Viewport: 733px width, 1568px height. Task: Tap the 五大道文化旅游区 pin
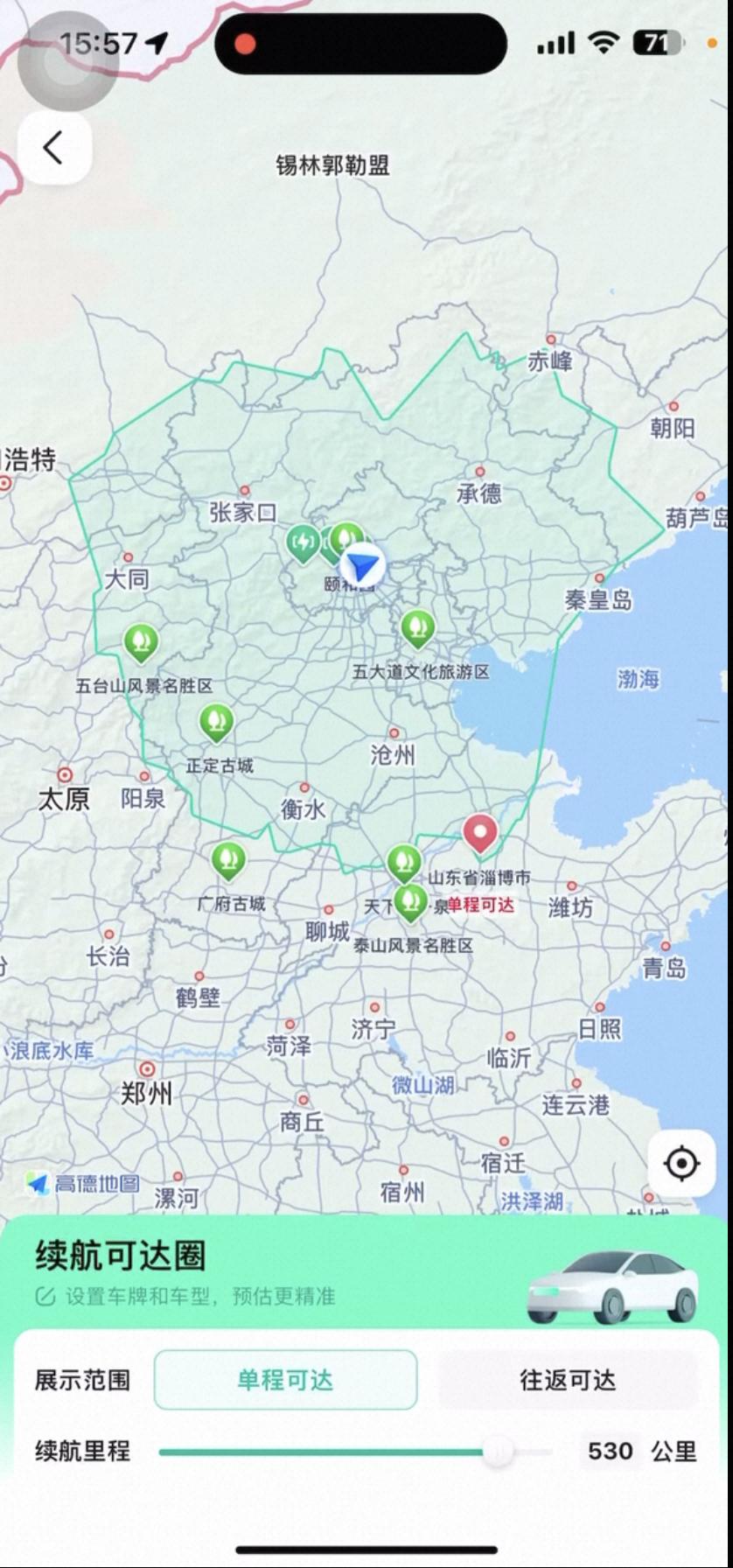point(418,628)
